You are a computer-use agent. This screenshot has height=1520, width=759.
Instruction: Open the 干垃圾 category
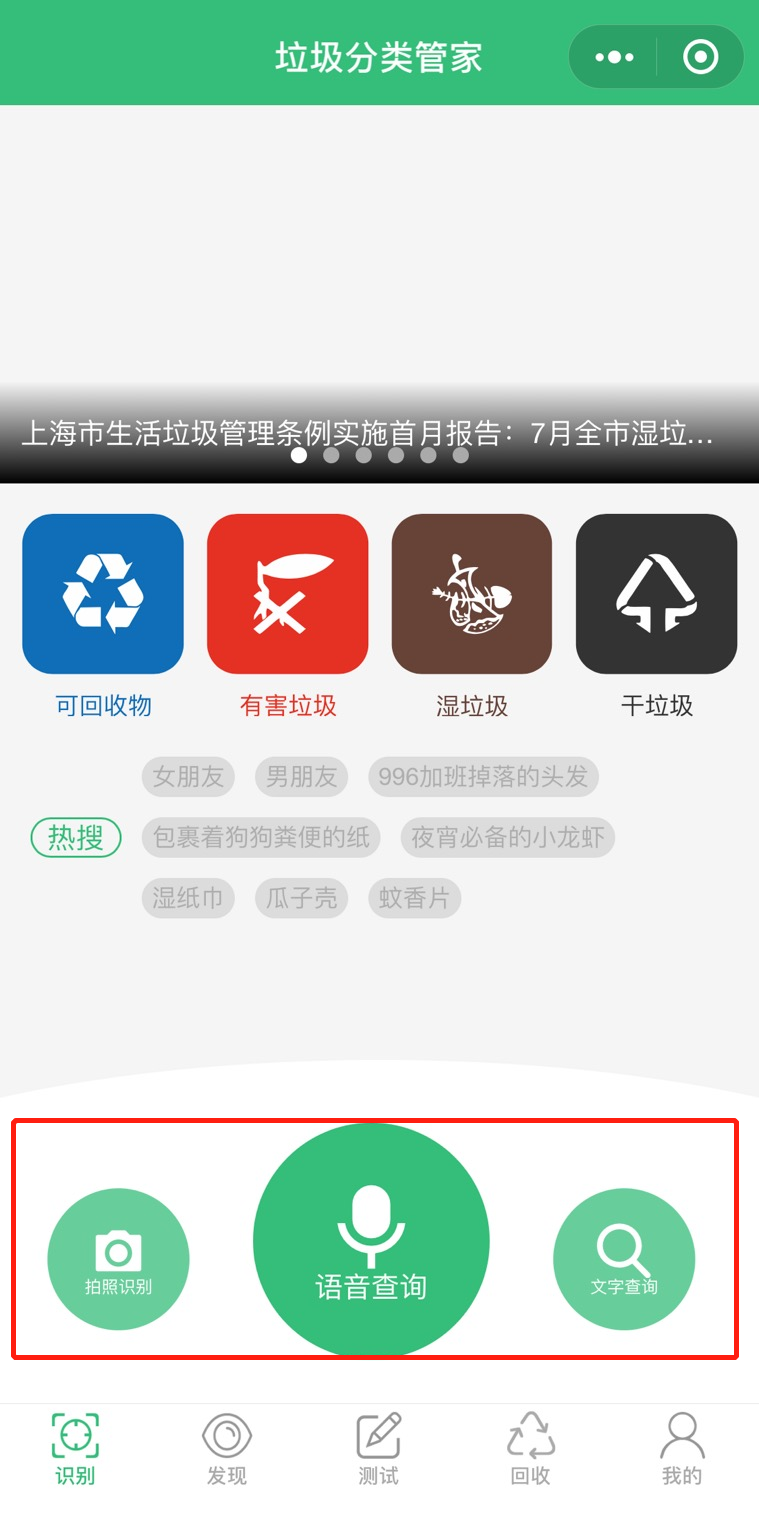656,594
